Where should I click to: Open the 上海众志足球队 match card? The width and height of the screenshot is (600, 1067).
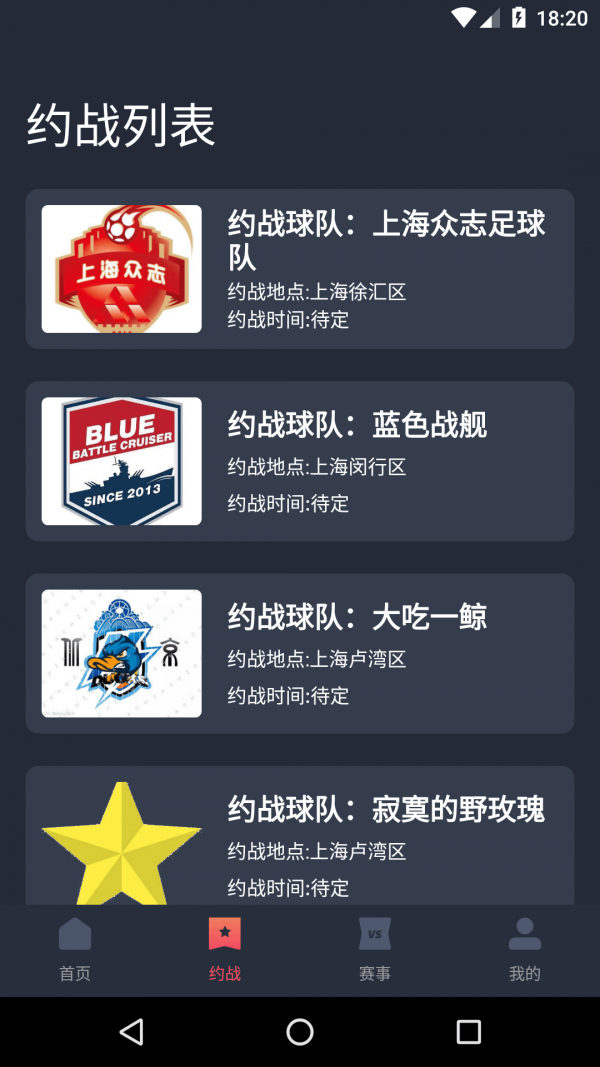point(300,269)
